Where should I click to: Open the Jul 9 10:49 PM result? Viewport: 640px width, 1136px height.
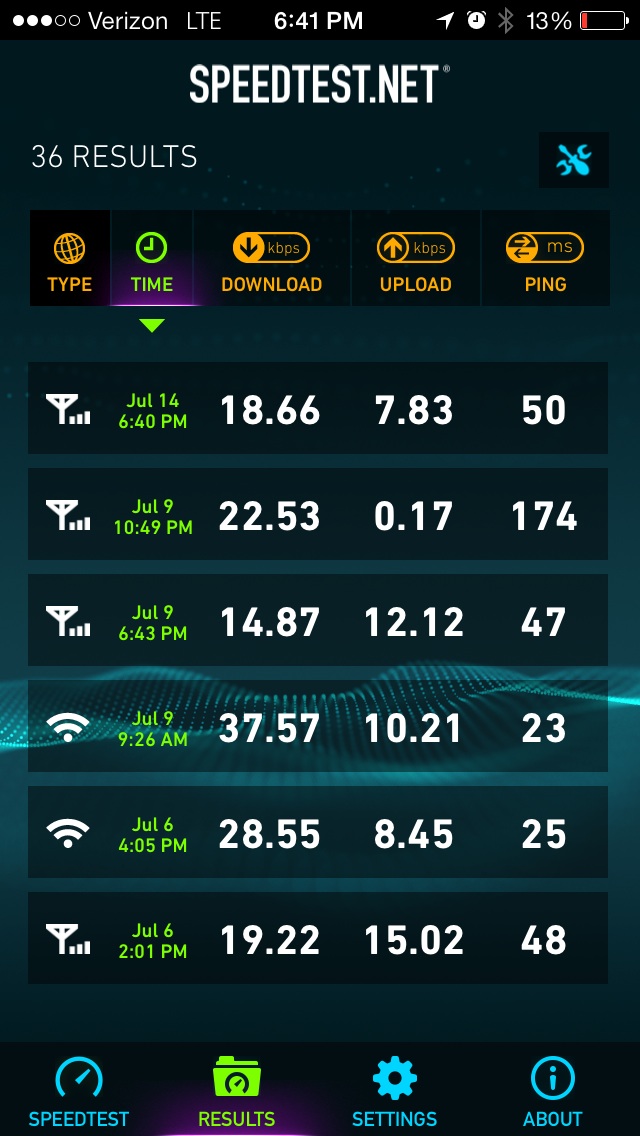click(318, 514)
